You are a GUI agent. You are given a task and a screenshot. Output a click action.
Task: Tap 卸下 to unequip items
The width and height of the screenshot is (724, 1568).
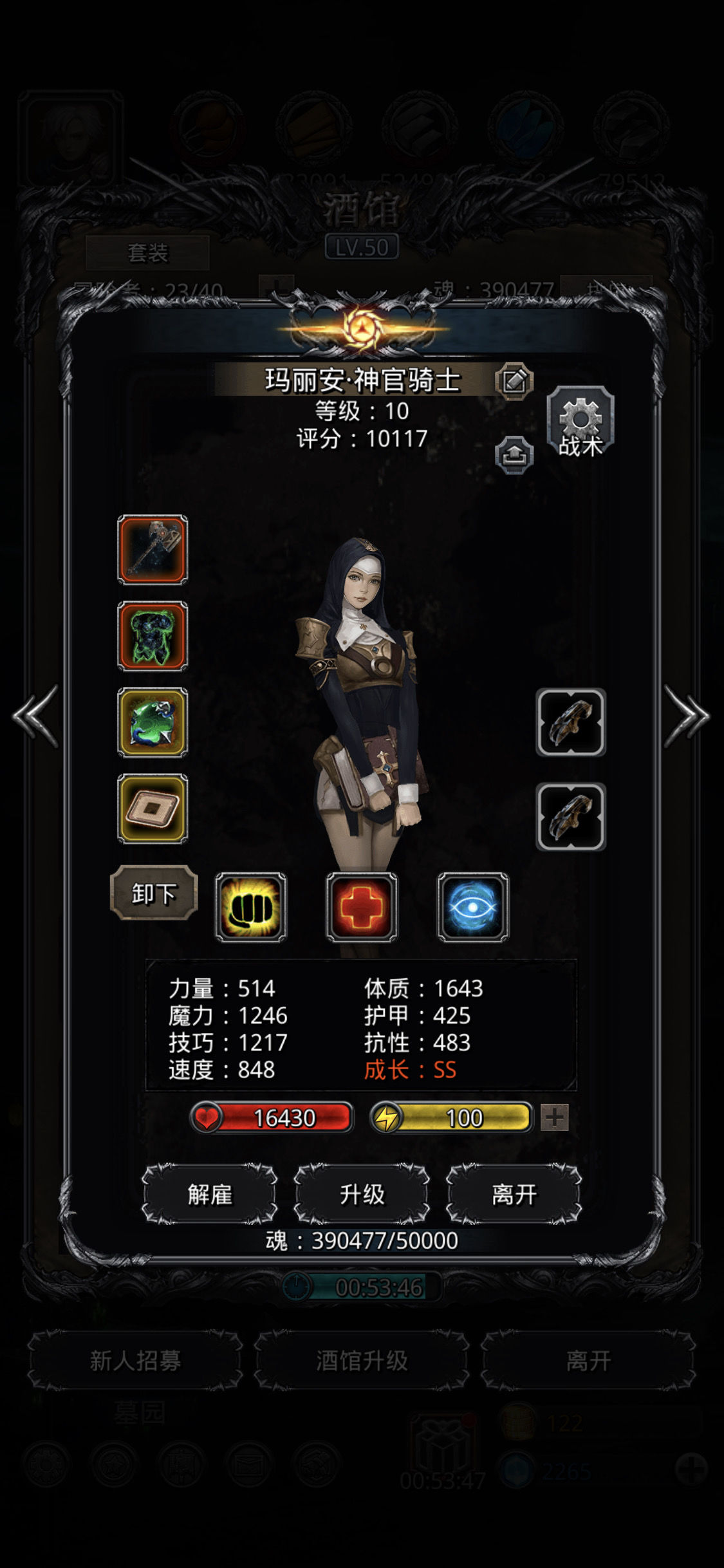coord(154,893)
